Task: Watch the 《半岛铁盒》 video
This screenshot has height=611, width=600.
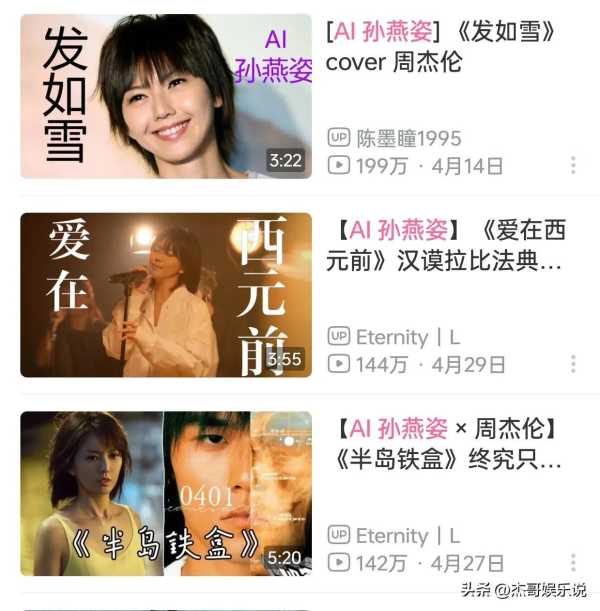Action: pos(166,493)
